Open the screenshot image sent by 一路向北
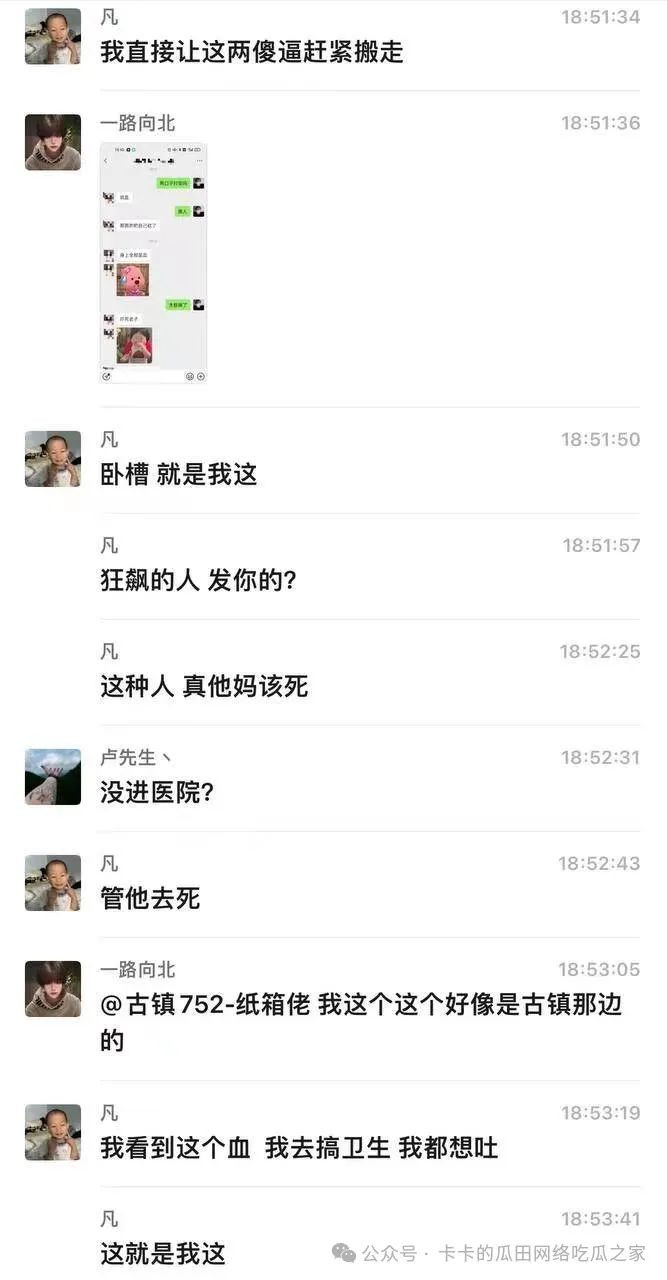667x1280 pixels. click(x=153, y=263)
